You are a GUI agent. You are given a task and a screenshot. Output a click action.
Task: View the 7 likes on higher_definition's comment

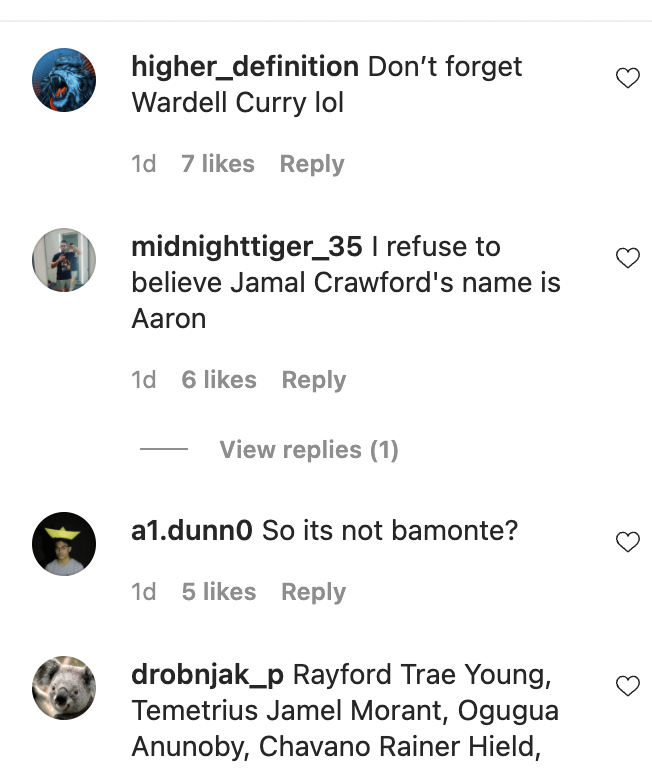pos(218,164)
